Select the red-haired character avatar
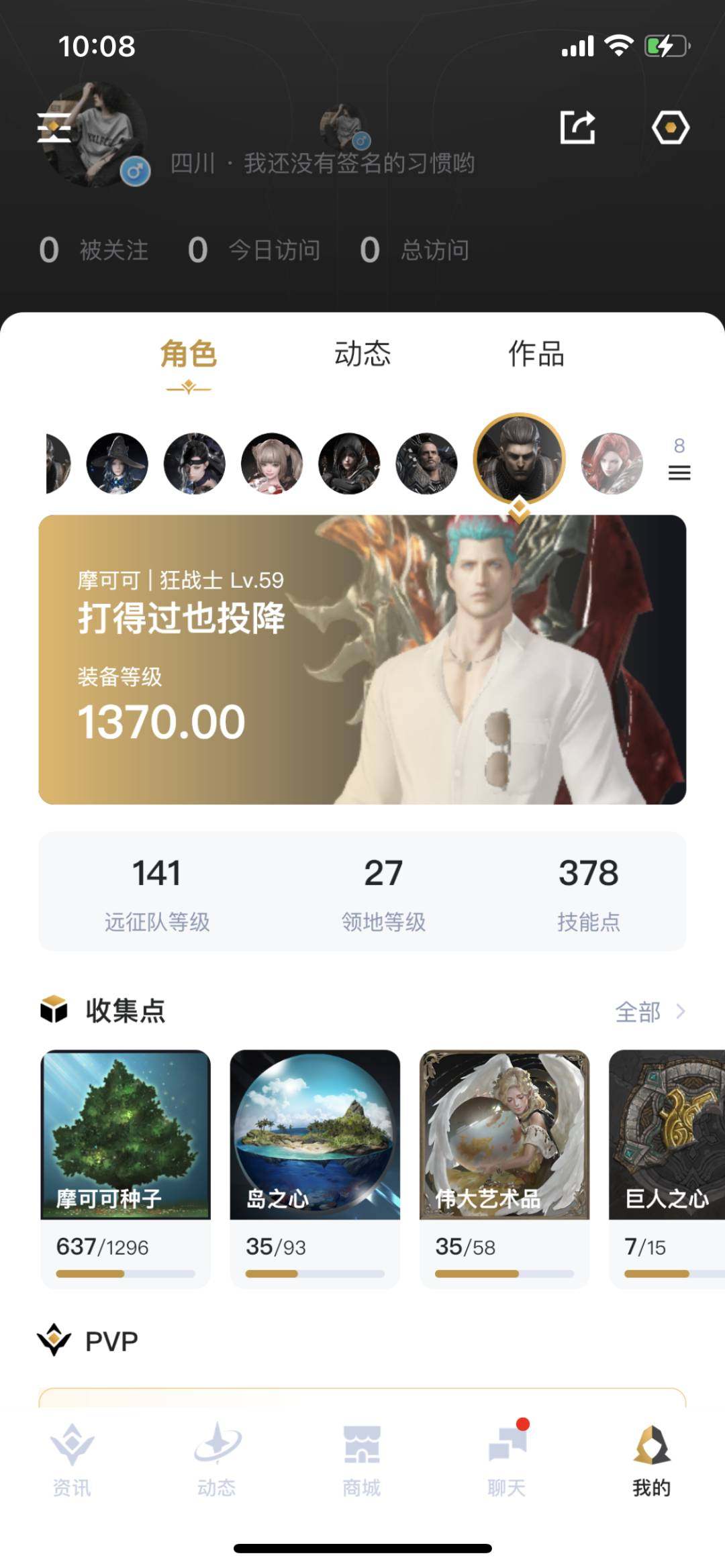This screenshot has width=725, height=1568. 612,463
